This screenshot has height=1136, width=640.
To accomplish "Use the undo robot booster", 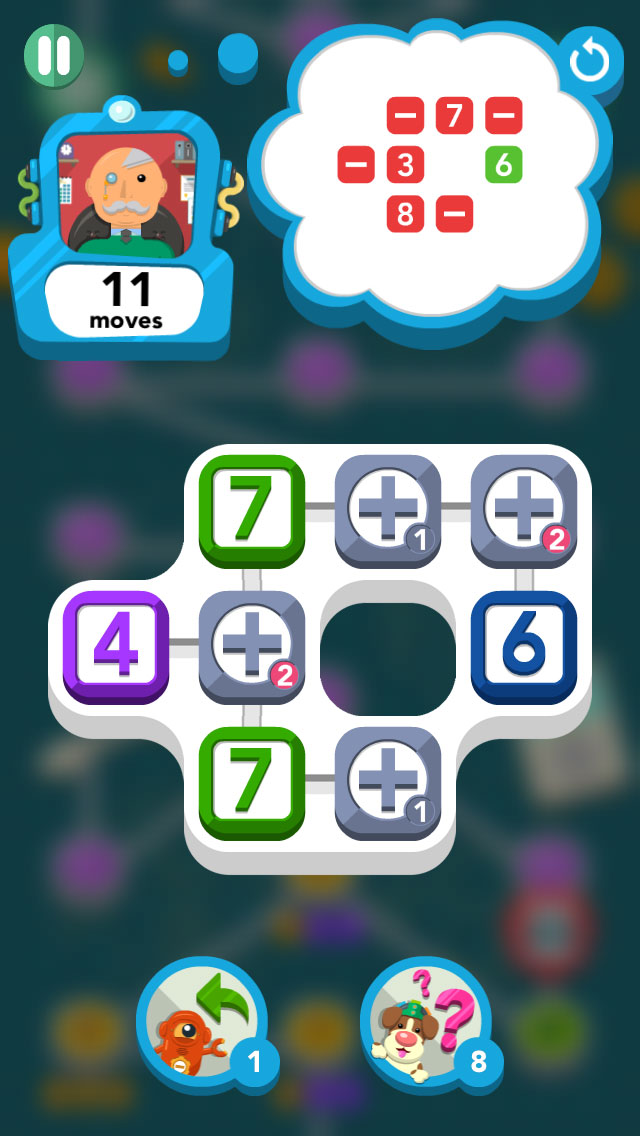I will point(202,1022).
